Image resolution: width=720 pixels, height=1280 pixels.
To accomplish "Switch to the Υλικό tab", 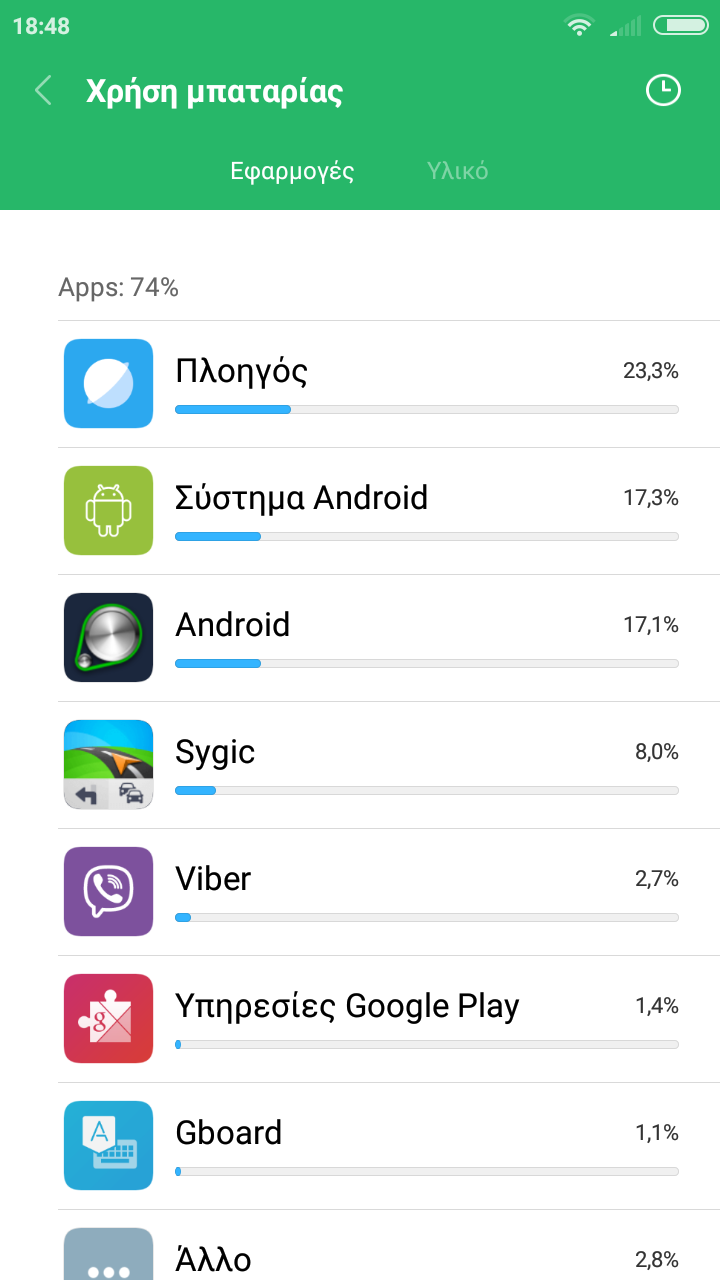I will click(x=457, y=171).
